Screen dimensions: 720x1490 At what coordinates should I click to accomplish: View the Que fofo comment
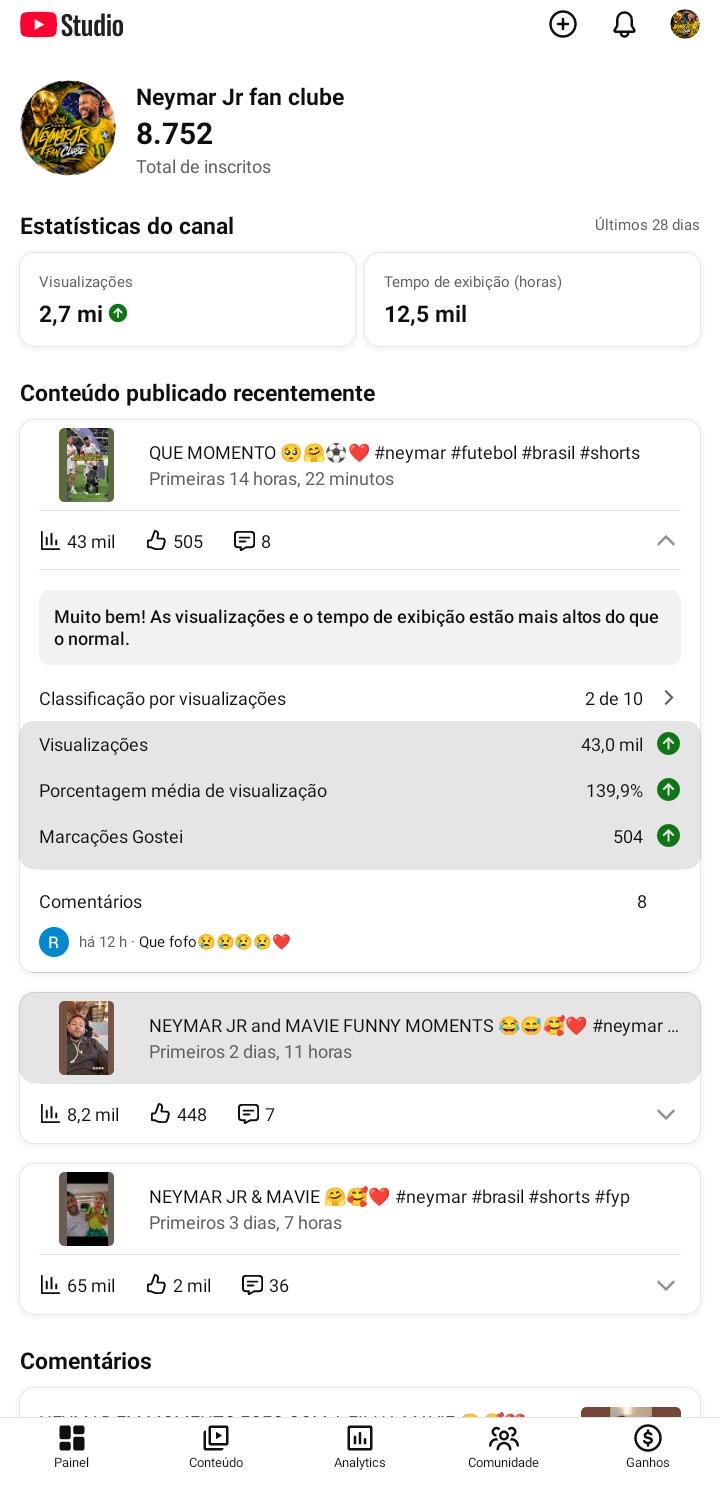214,942
